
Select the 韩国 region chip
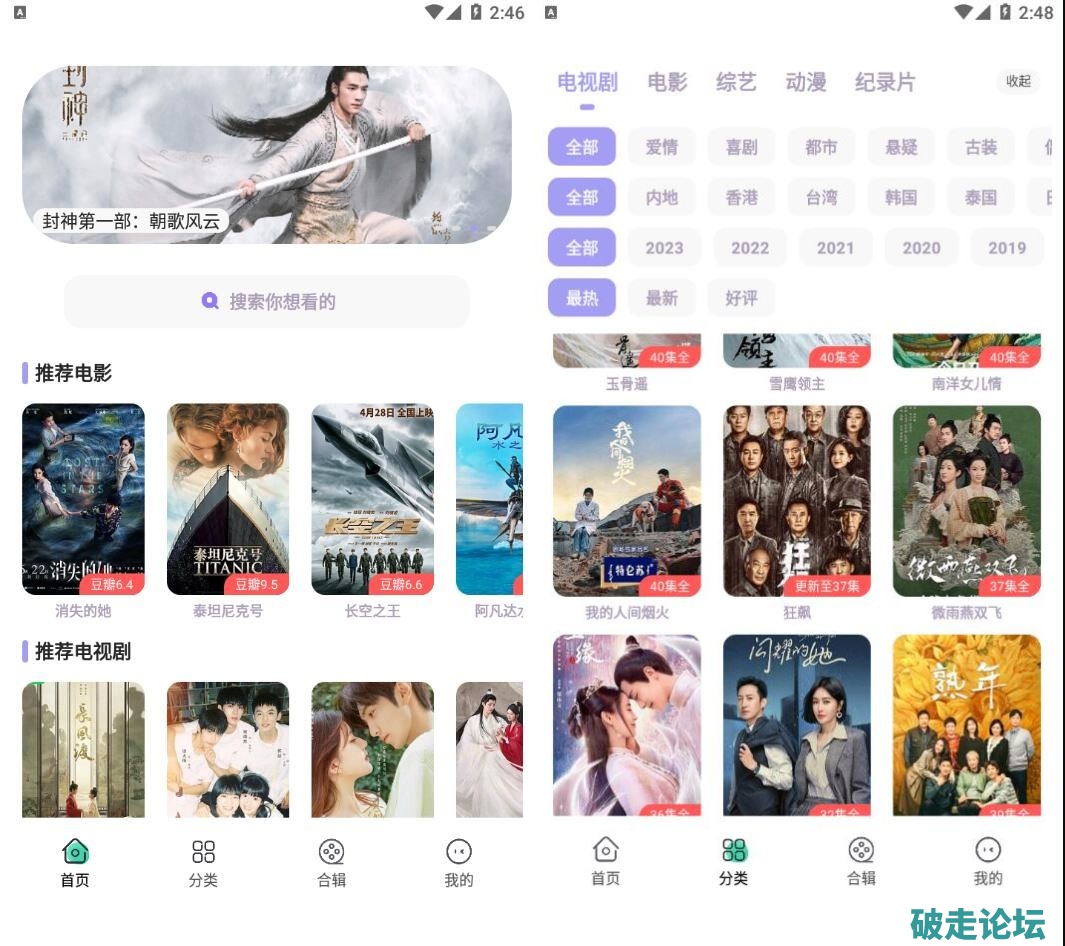901,197
